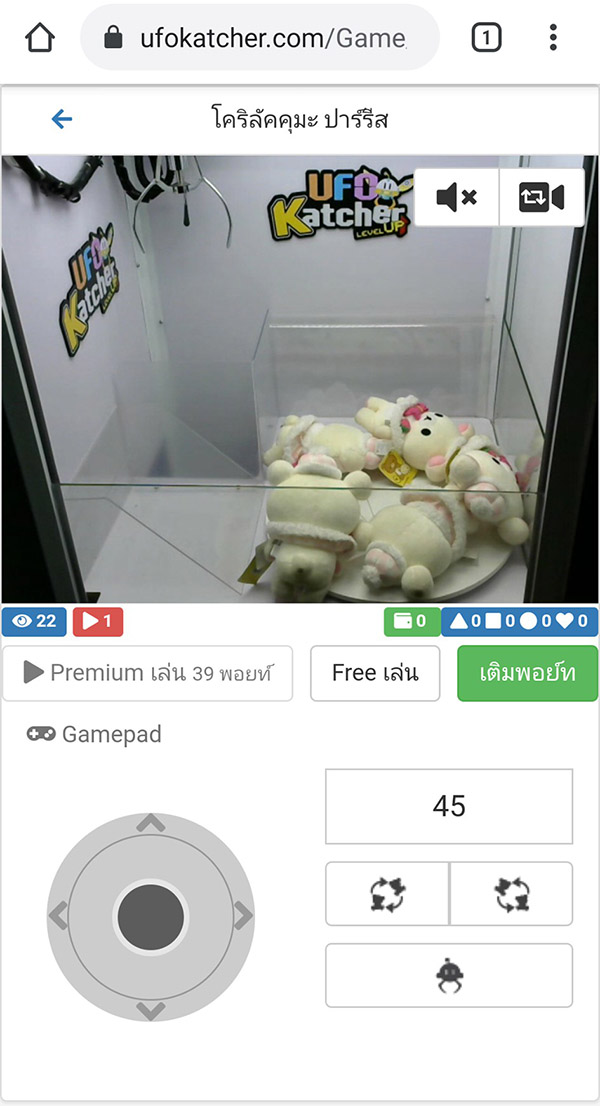
Task: Open the browser overflow menu
Action: click(553, 38)
